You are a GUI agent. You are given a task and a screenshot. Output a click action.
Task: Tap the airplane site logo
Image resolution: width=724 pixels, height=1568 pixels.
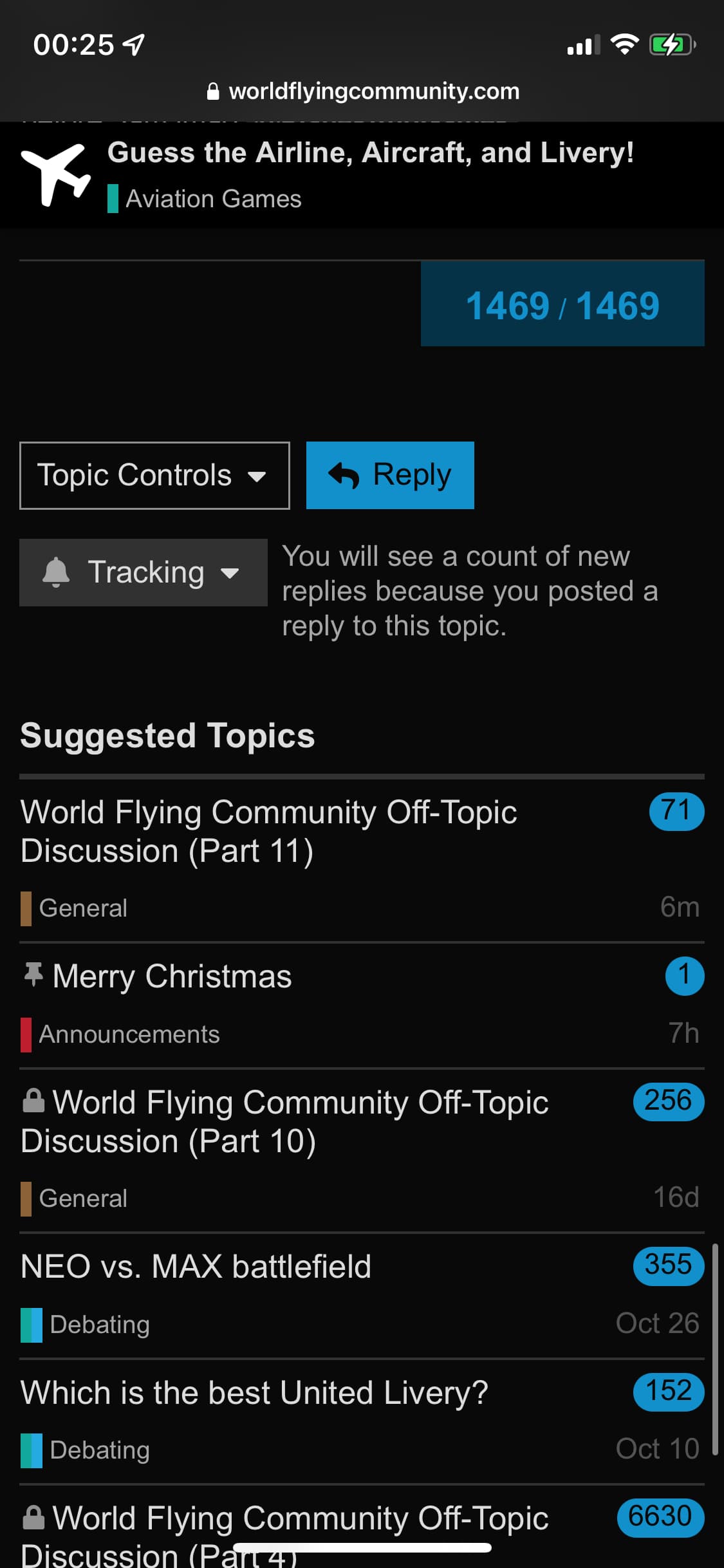point(55,174)
